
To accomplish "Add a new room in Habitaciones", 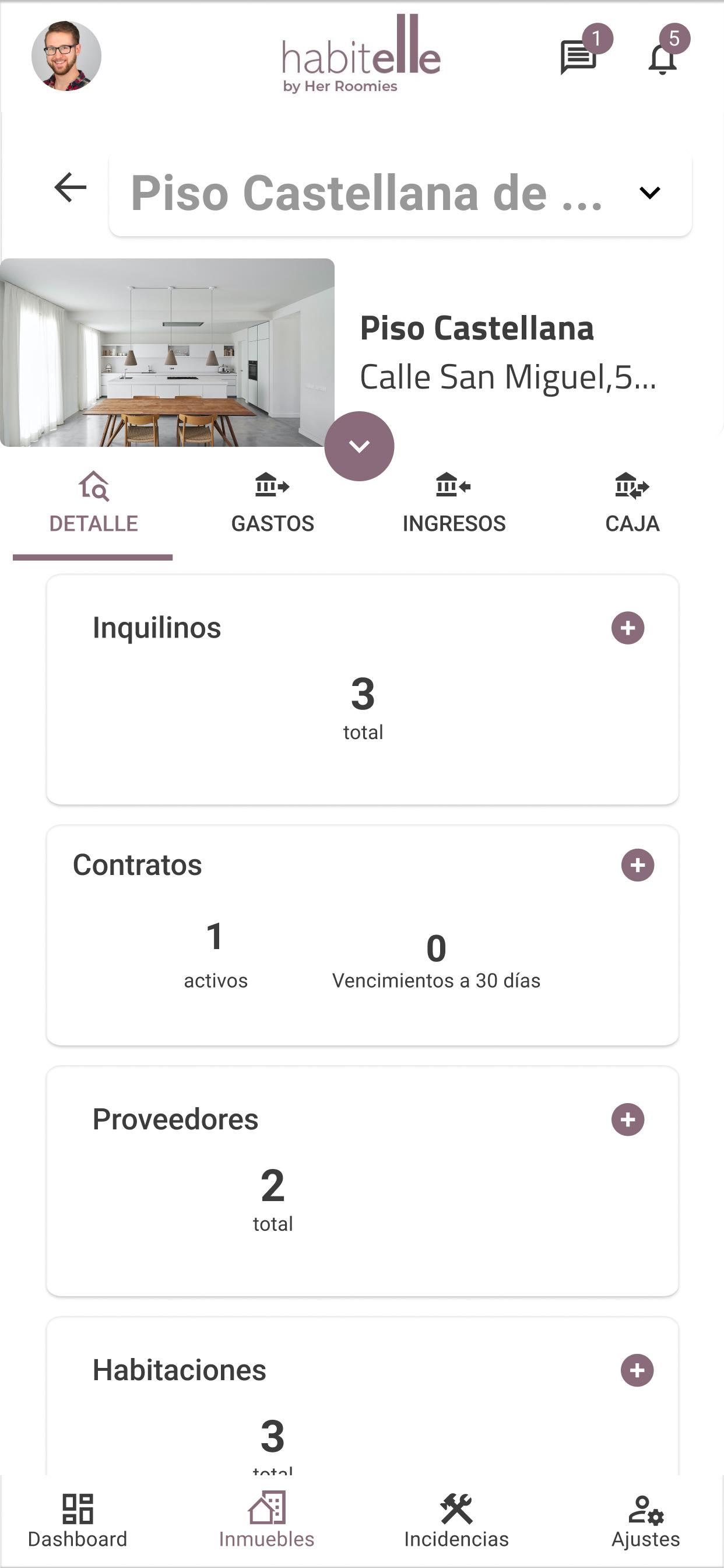I will click(637, 1370).
